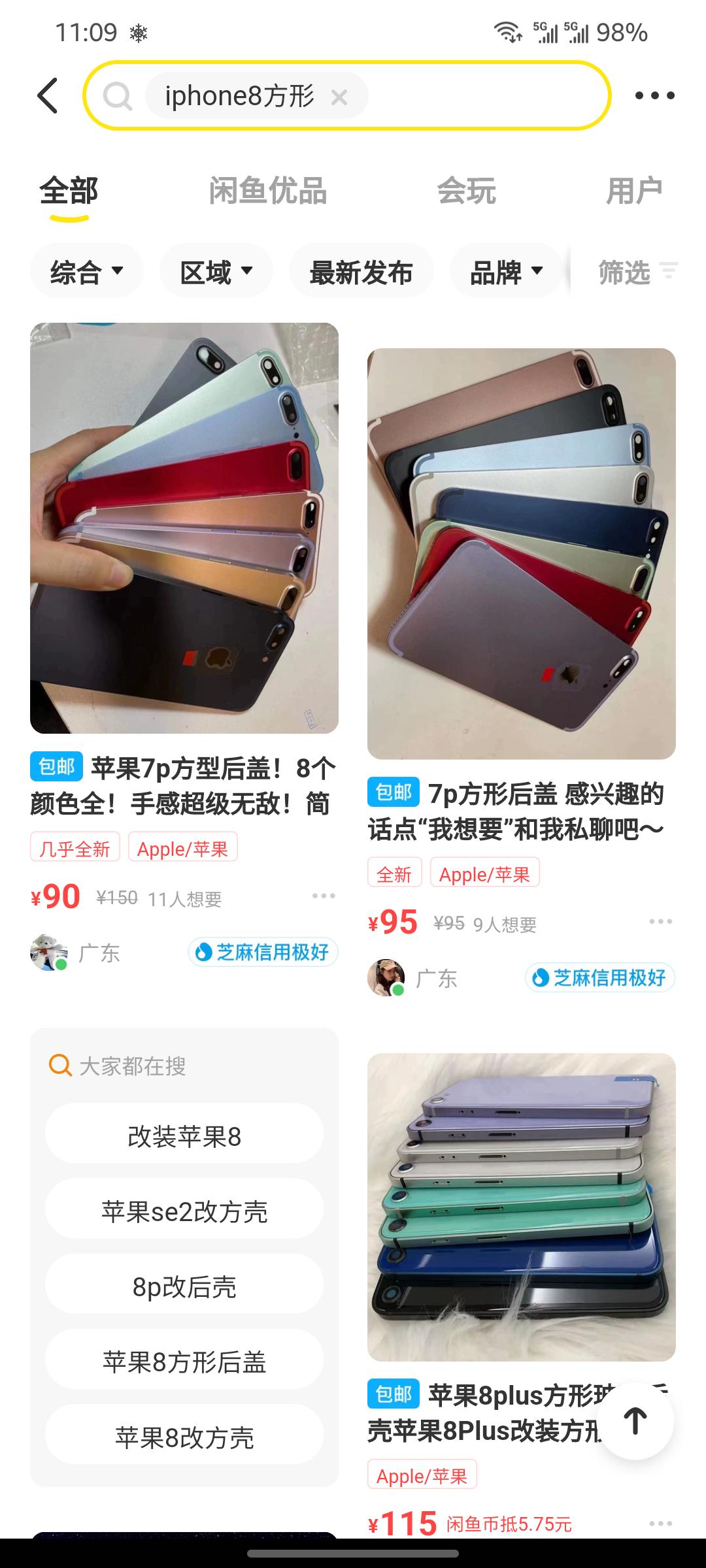This screenshot has height=1568, width=706.
Task: Search the suggestion 苹果se2改方壳
Action: 184,1211
